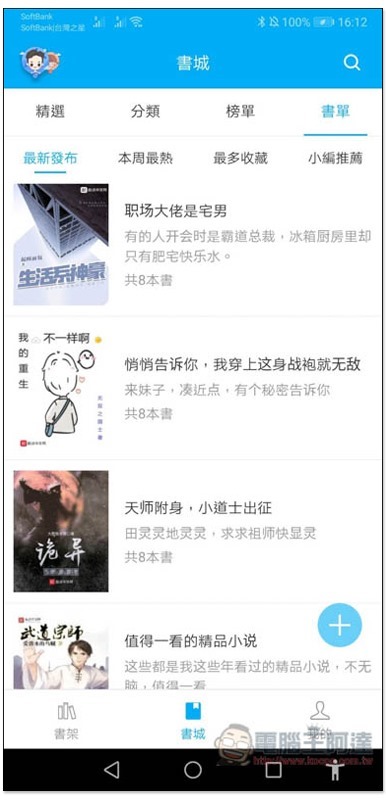The image size is (386, 800).
Task: Go to the 書架 tab
Action: [66, 720]
